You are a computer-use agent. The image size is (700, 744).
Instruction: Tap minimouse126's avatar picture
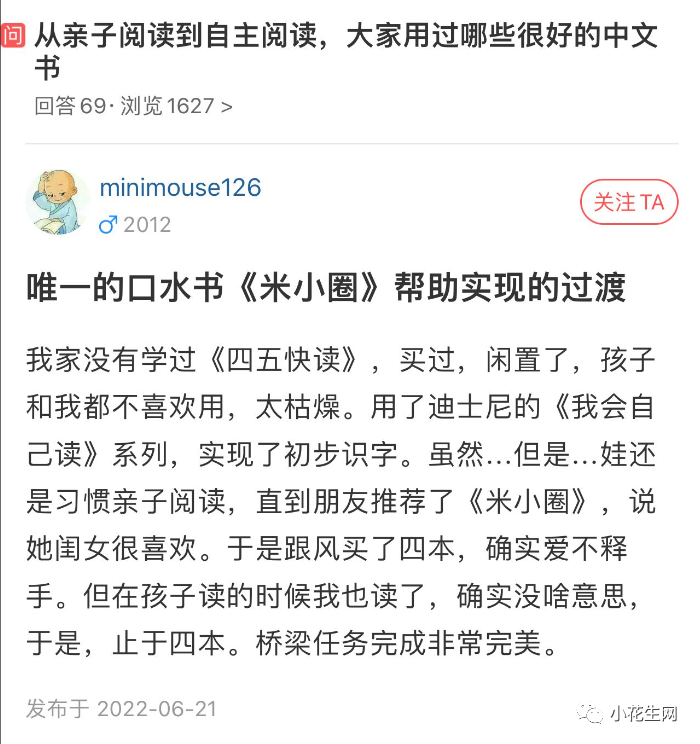pyautogui.click(x=58, y=202)
